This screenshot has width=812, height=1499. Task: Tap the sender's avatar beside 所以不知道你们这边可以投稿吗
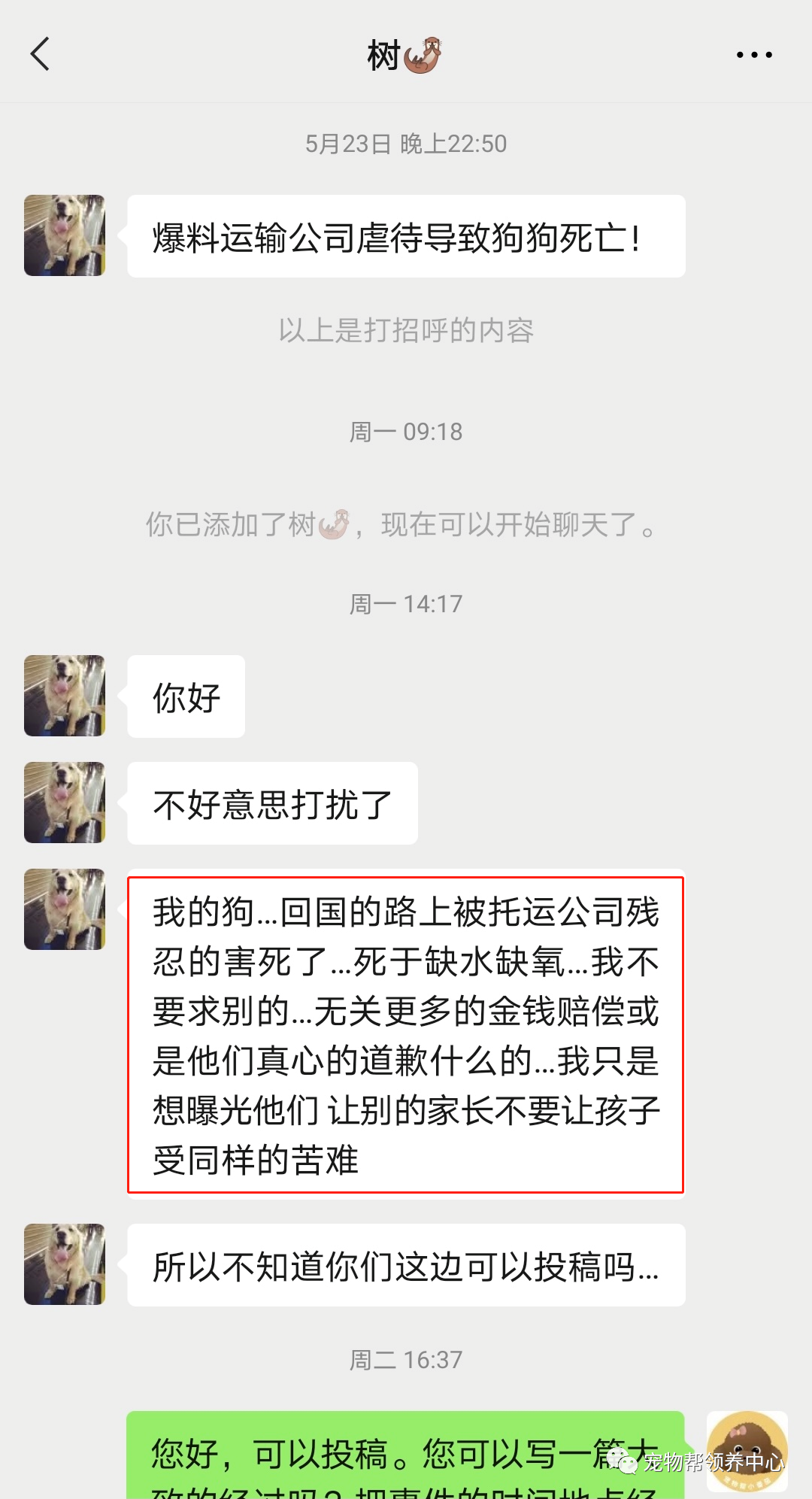point(65,1264)
